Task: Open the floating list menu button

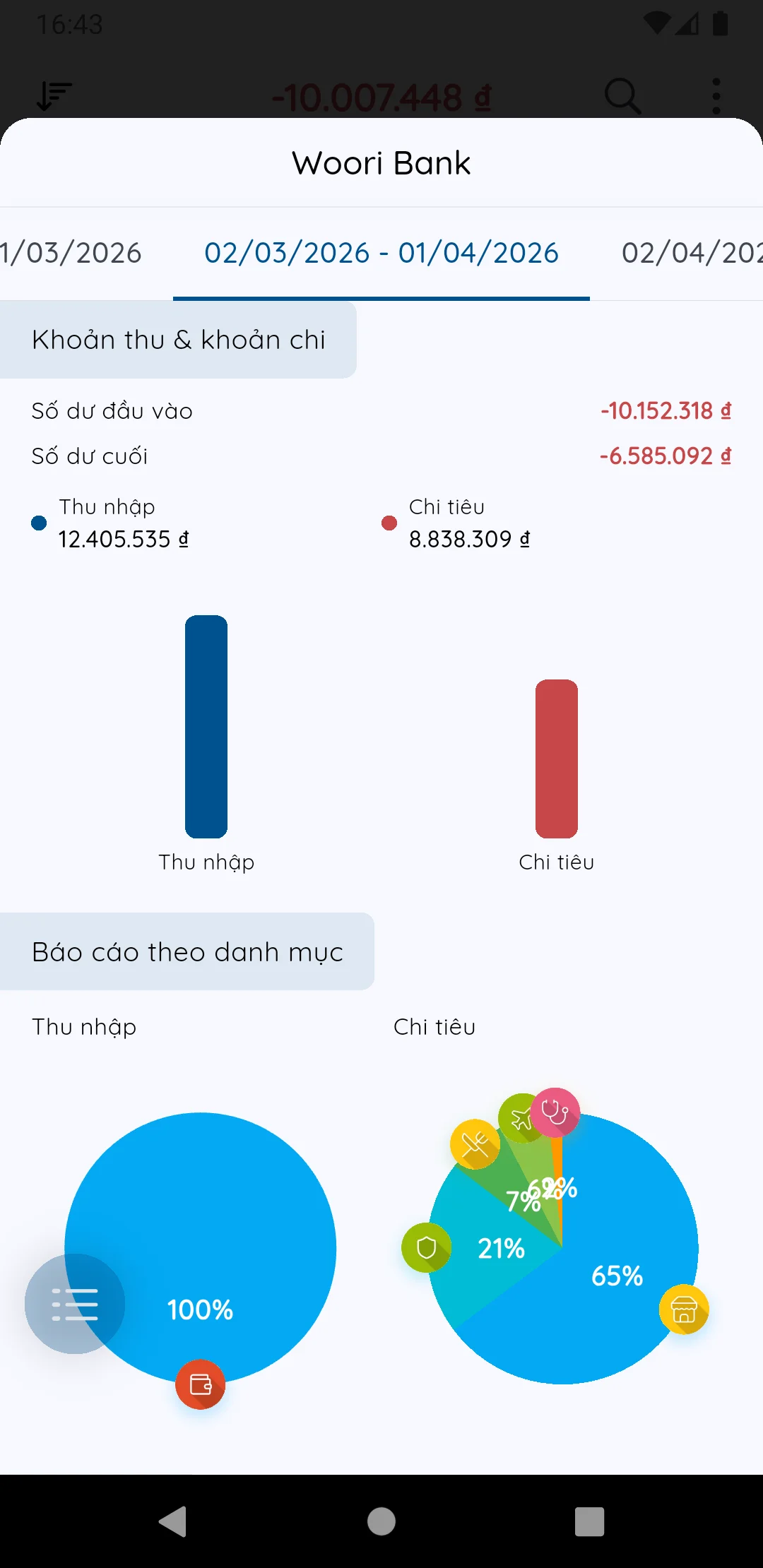Action: pos(75,1304)
